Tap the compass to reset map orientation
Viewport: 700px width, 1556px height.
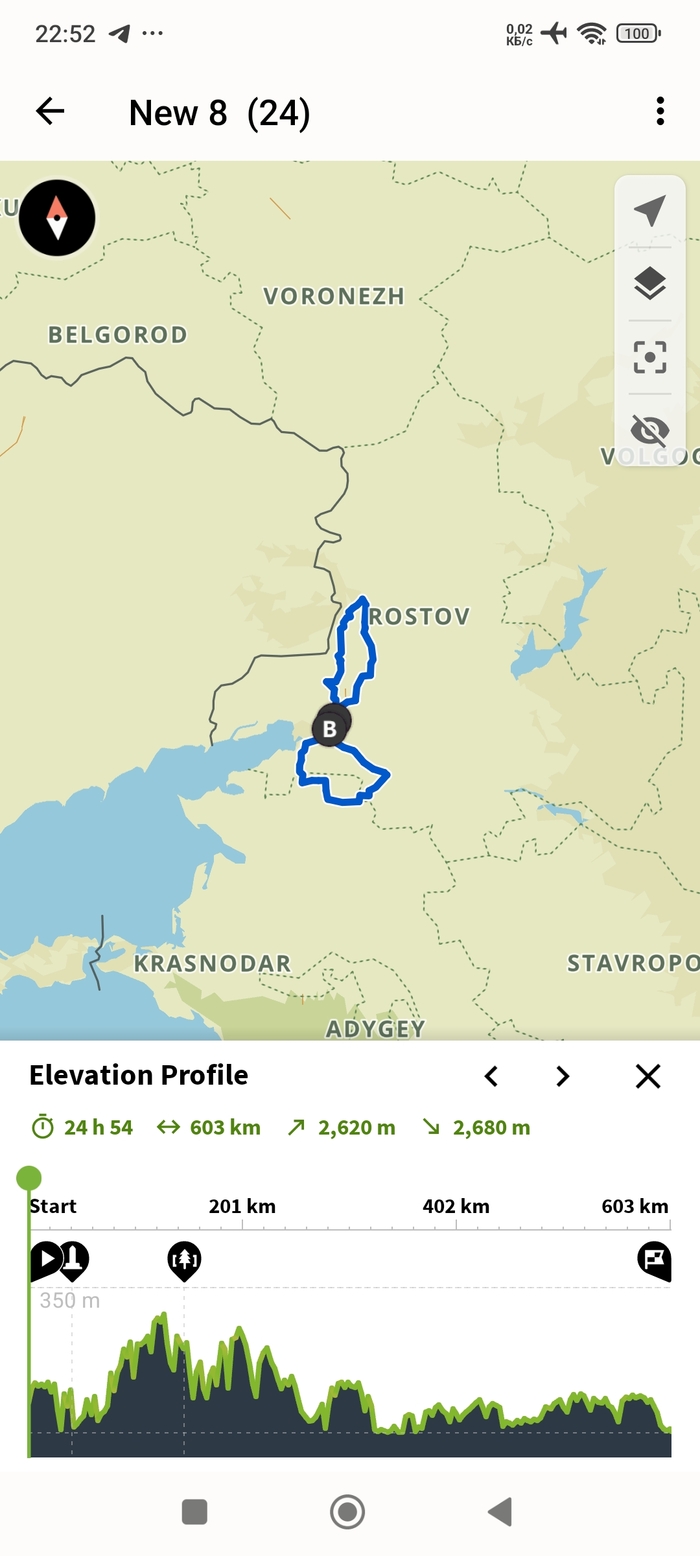(x=57, y=218)
